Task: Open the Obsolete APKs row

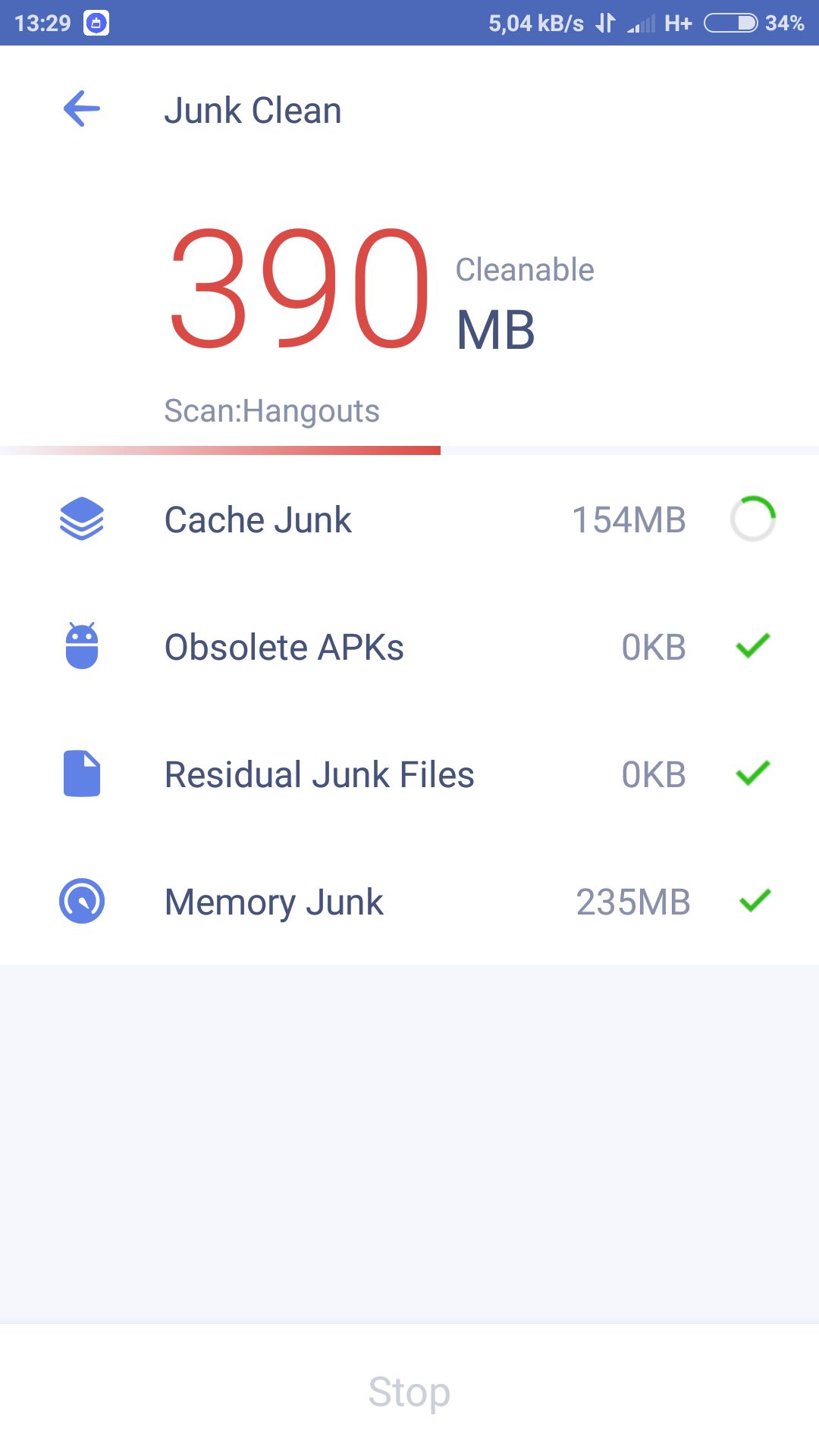Action: [x=409, y=647]
